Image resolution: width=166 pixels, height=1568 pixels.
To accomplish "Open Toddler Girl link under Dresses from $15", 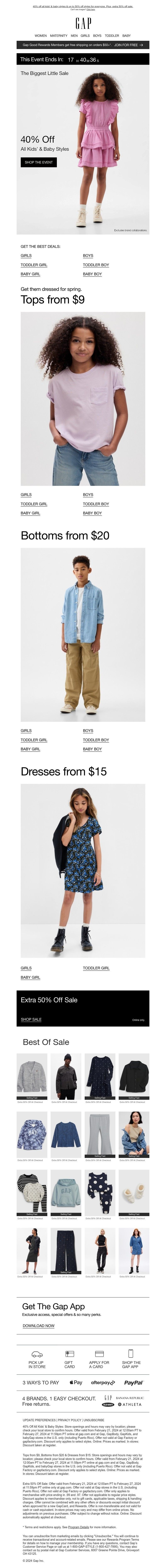I will tap(96, 968).
